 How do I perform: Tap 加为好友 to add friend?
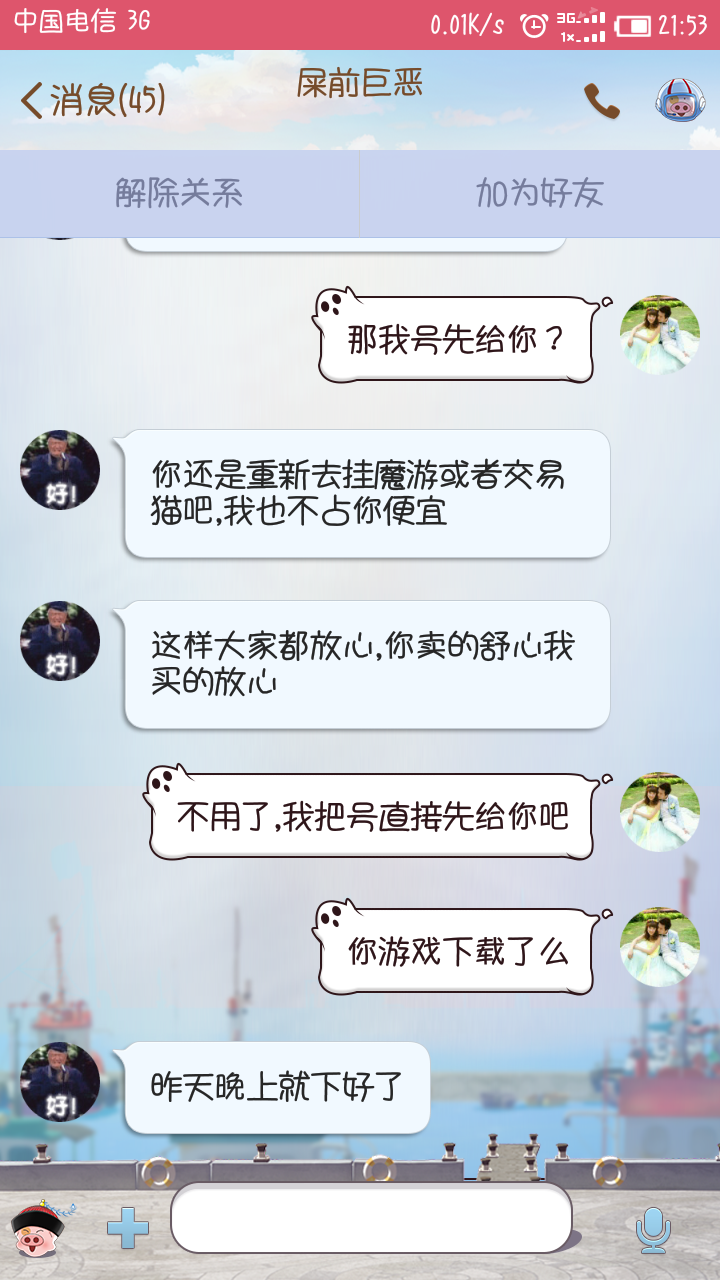[540, 193]
